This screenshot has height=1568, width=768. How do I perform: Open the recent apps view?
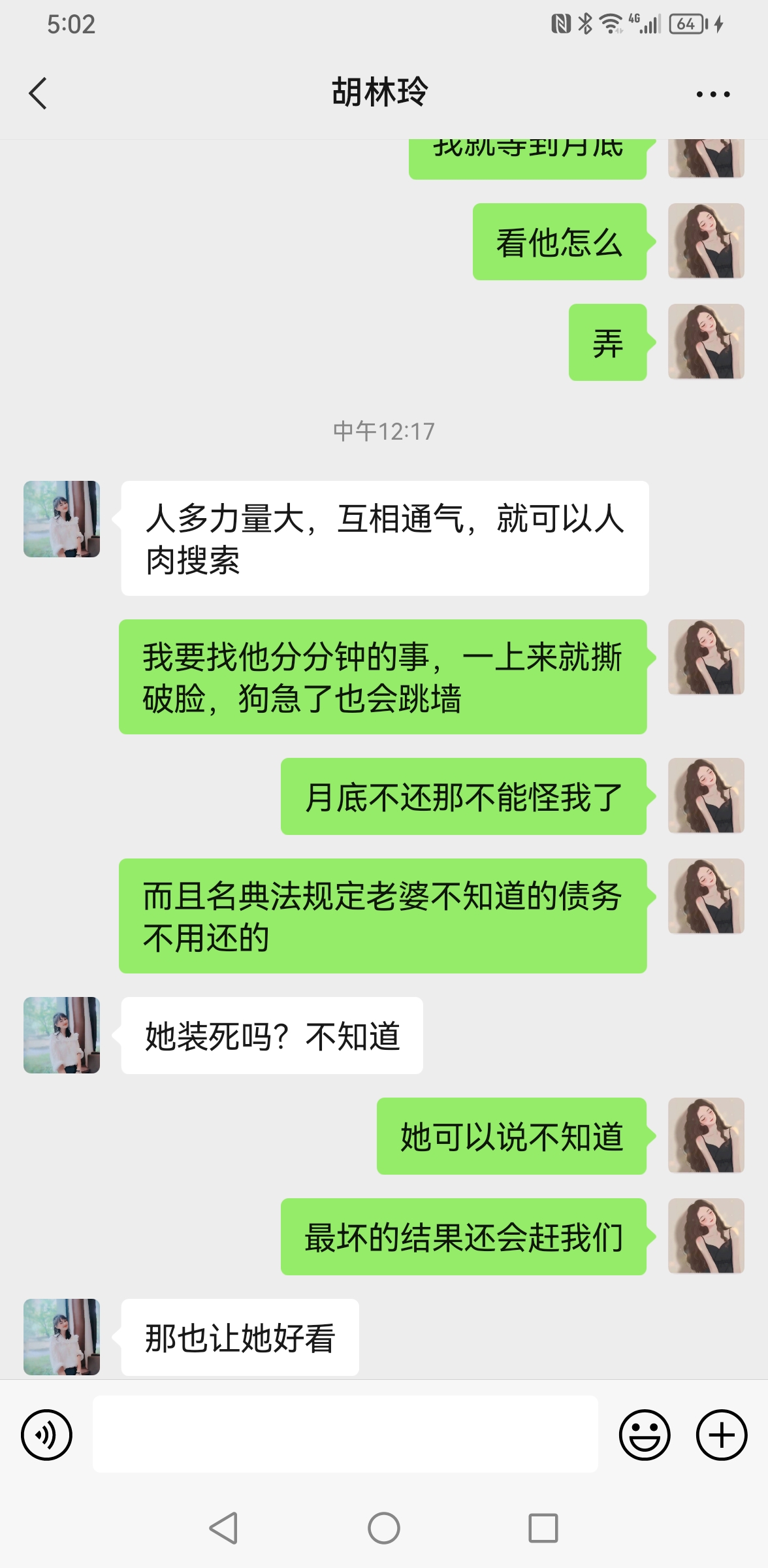pos(543,1528)
